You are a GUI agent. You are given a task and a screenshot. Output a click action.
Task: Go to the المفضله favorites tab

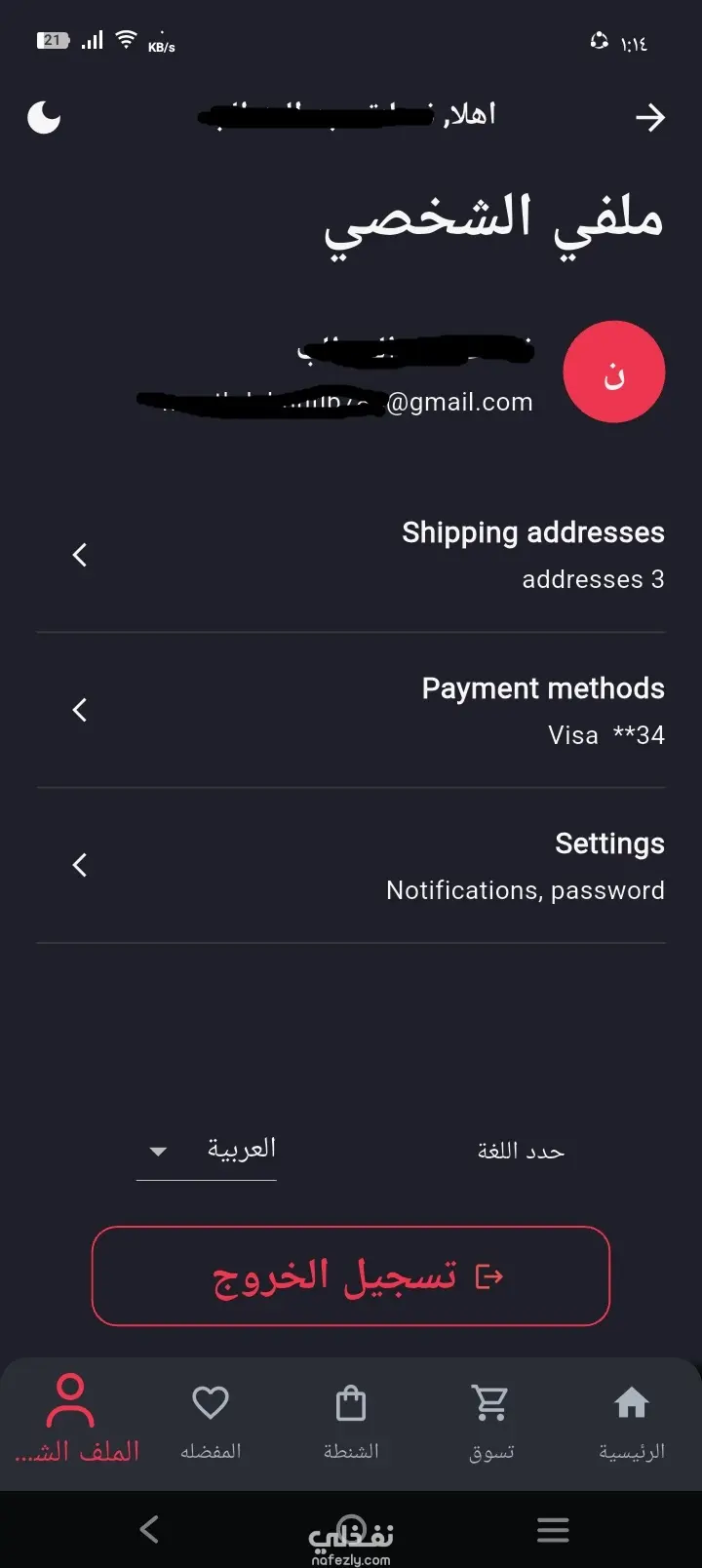pos(211,1422)
